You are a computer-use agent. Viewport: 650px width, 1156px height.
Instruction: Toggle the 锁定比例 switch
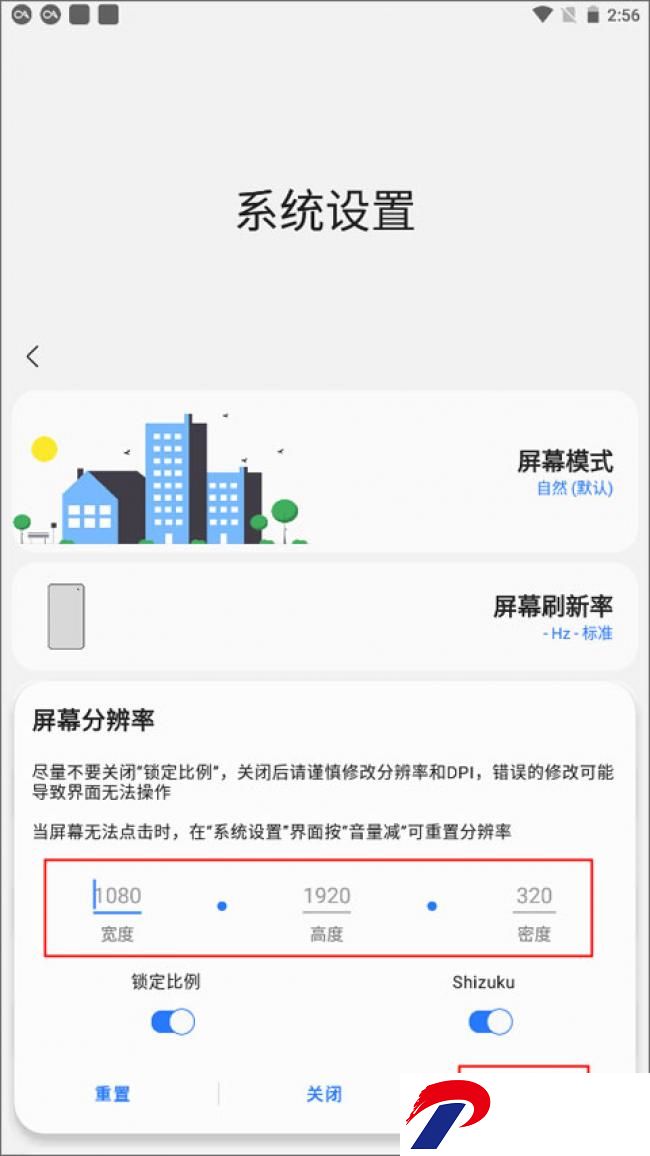point(172,1022)
